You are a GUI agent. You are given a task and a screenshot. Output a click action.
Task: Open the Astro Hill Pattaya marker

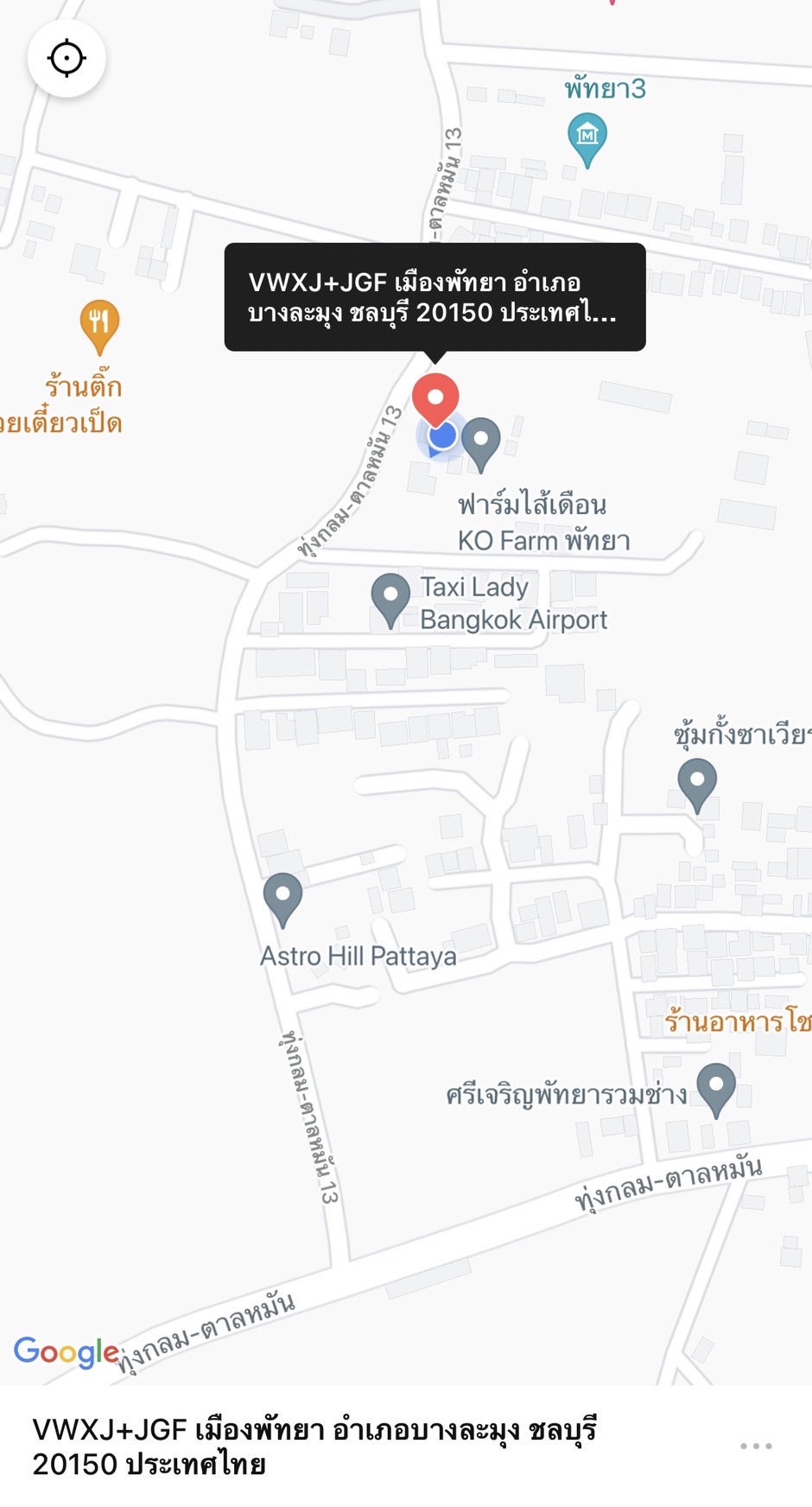click(282, 896)
